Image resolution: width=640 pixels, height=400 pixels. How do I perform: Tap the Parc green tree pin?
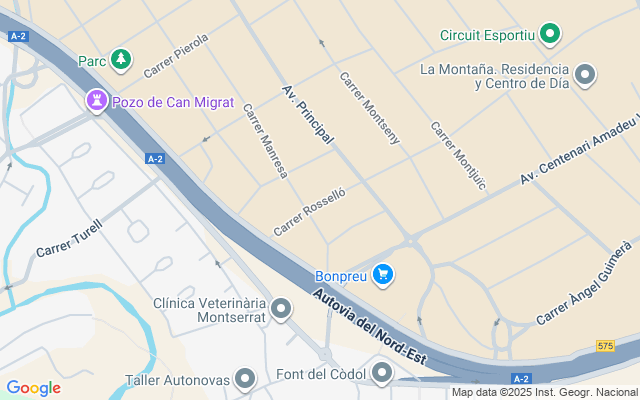tap(120, 60)
